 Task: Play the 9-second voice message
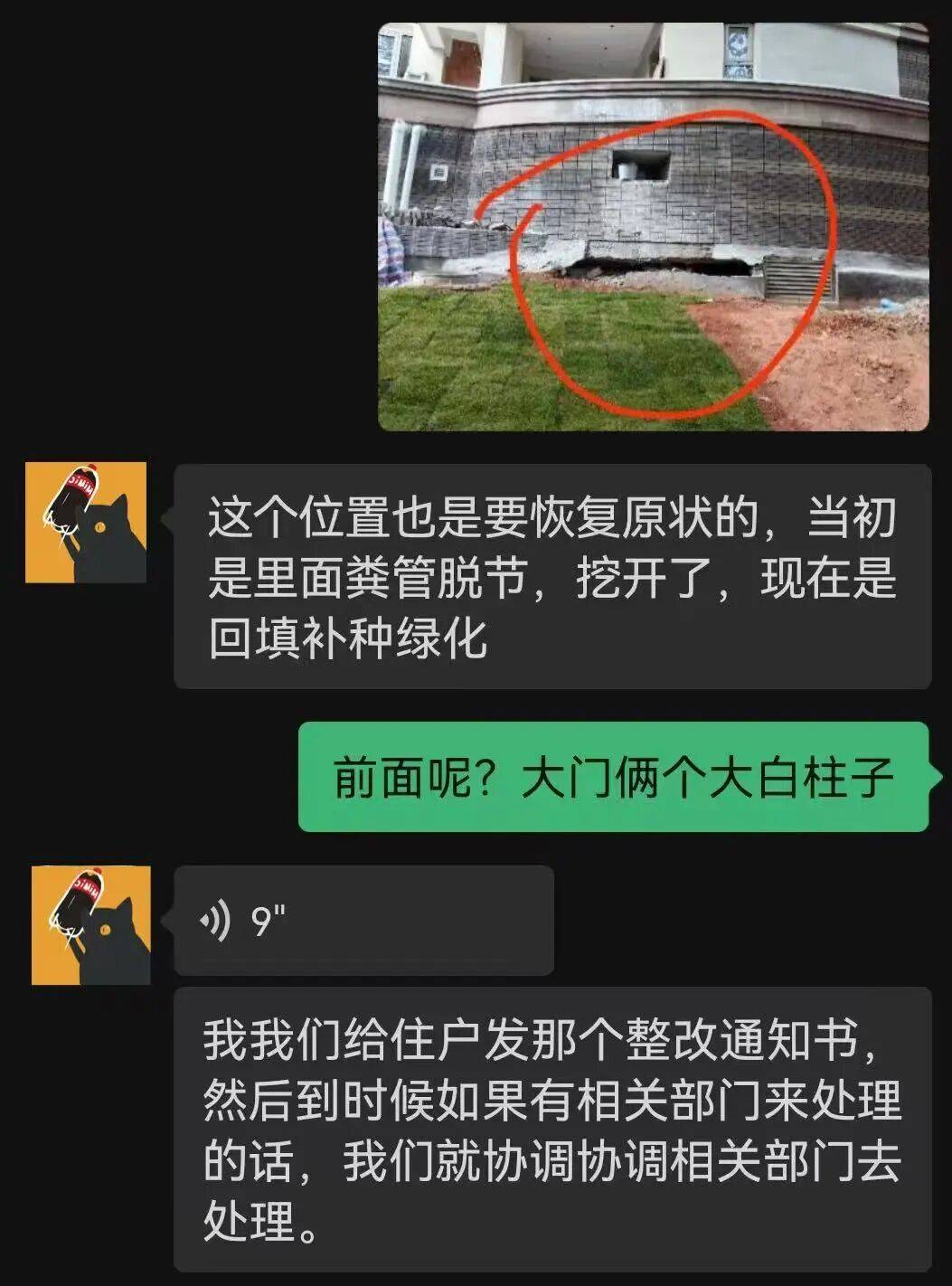pos(363,921)
